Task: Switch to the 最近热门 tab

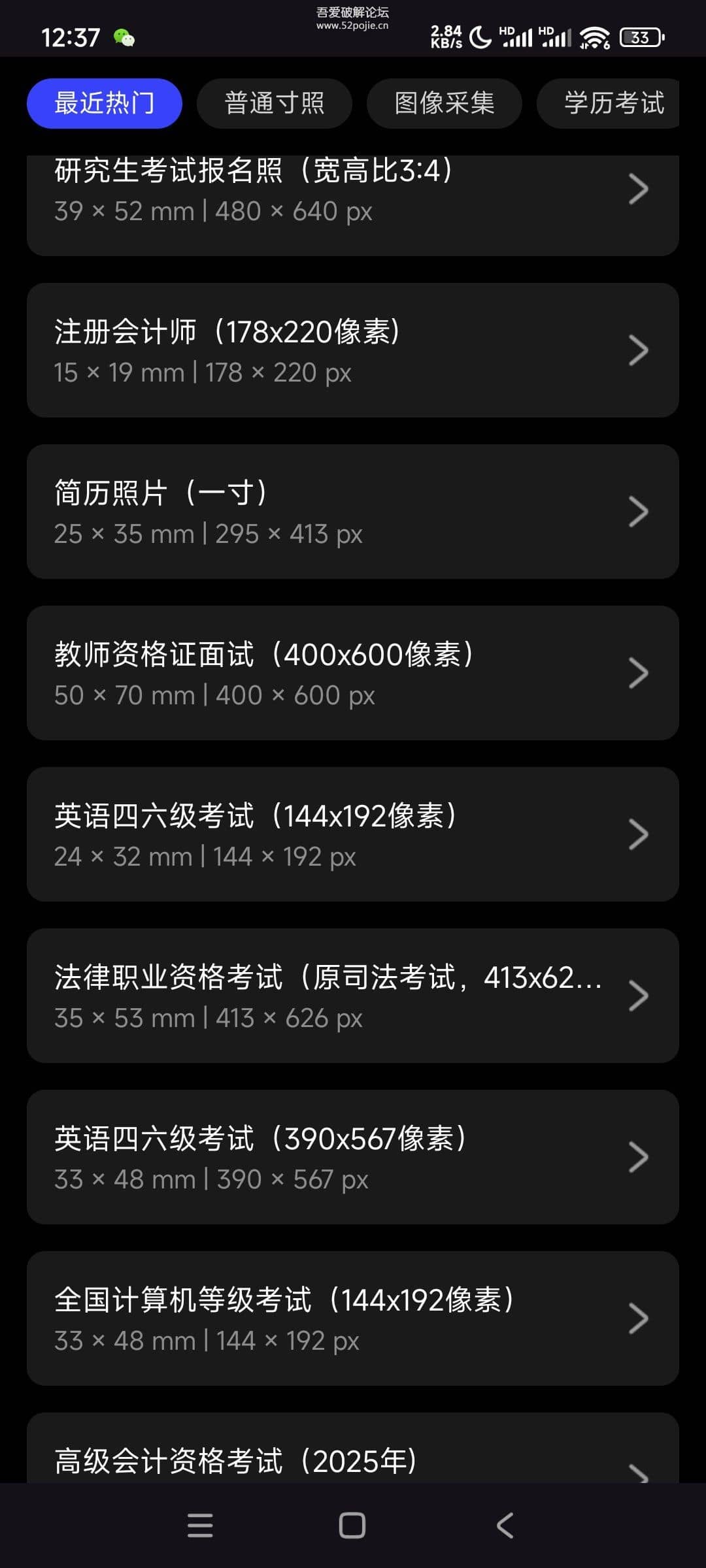Action: tap(104, 103)
